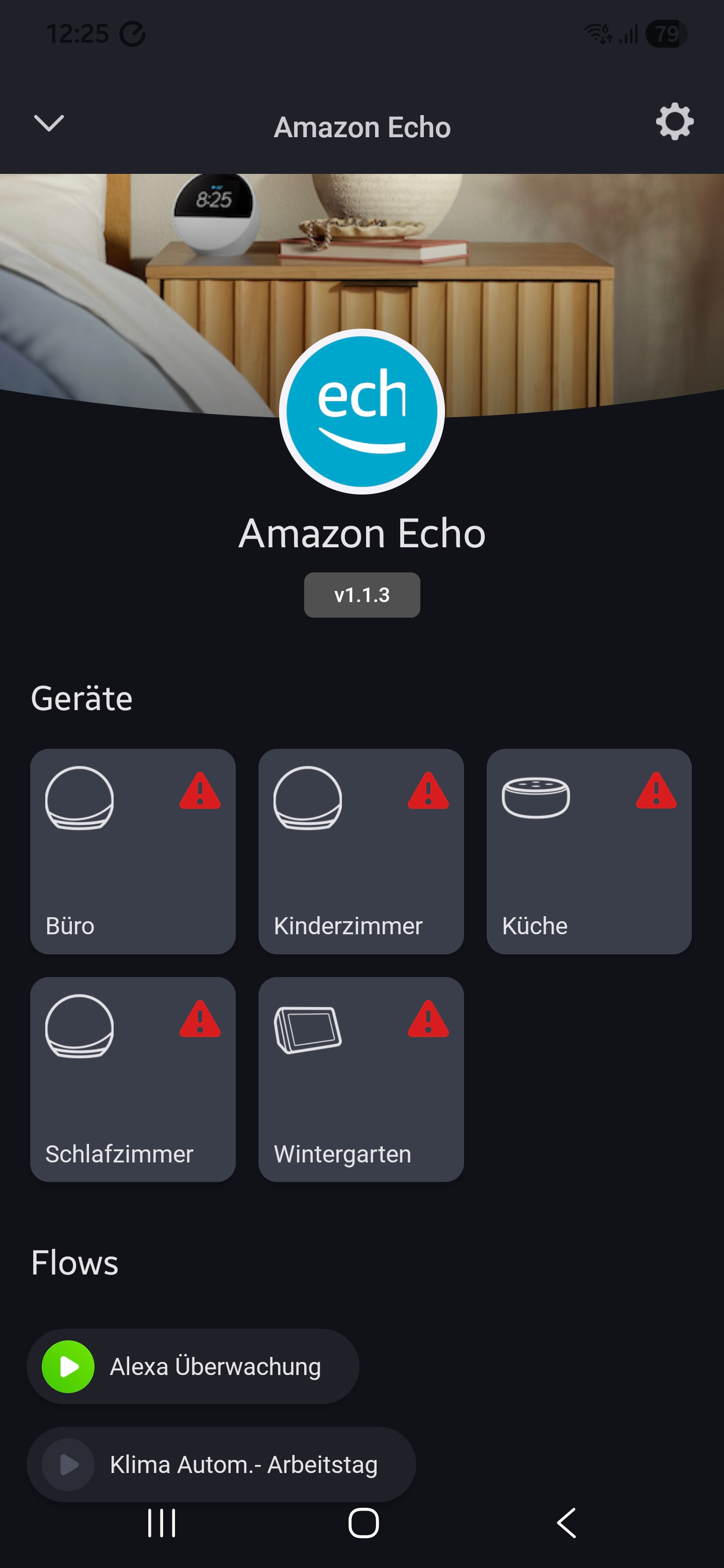The width and height of the screenshot is (724, 1568).
Task: Open the Küche device card
Action: click(x=588, y=851)
